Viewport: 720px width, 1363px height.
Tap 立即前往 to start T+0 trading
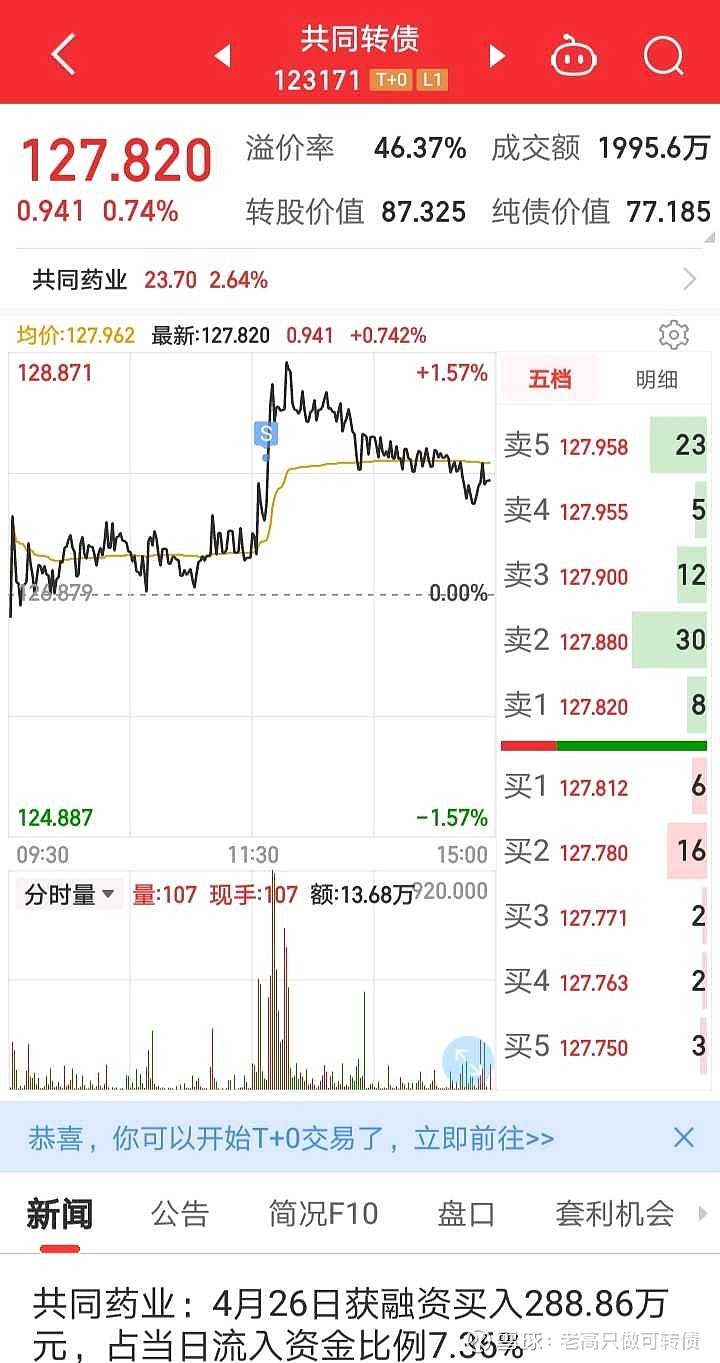pos(484,1137)
